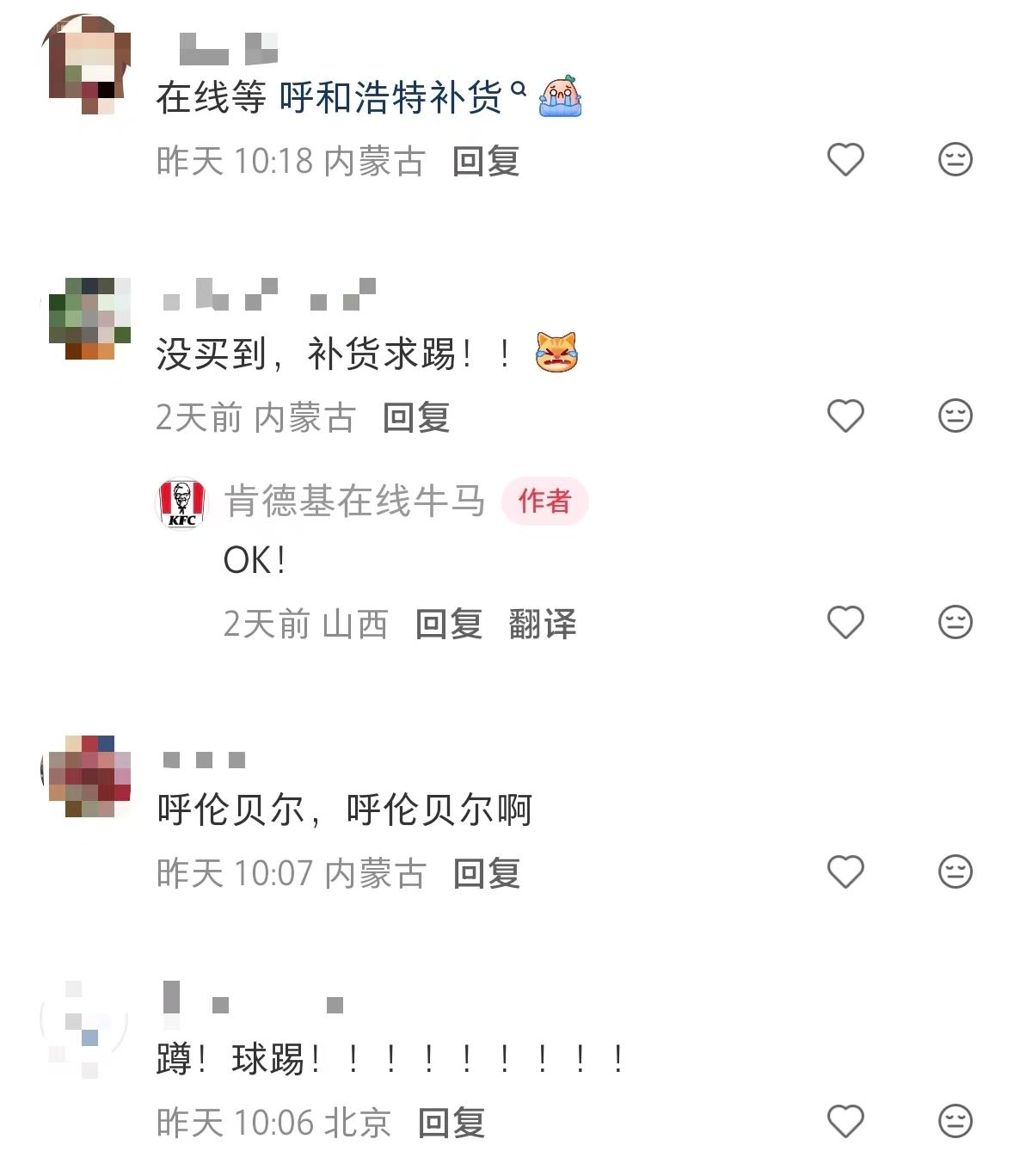
Task: Reply to the '呼伦贝尔，呼伦贝尔啊' comment
Action: (x=487, y=874)
